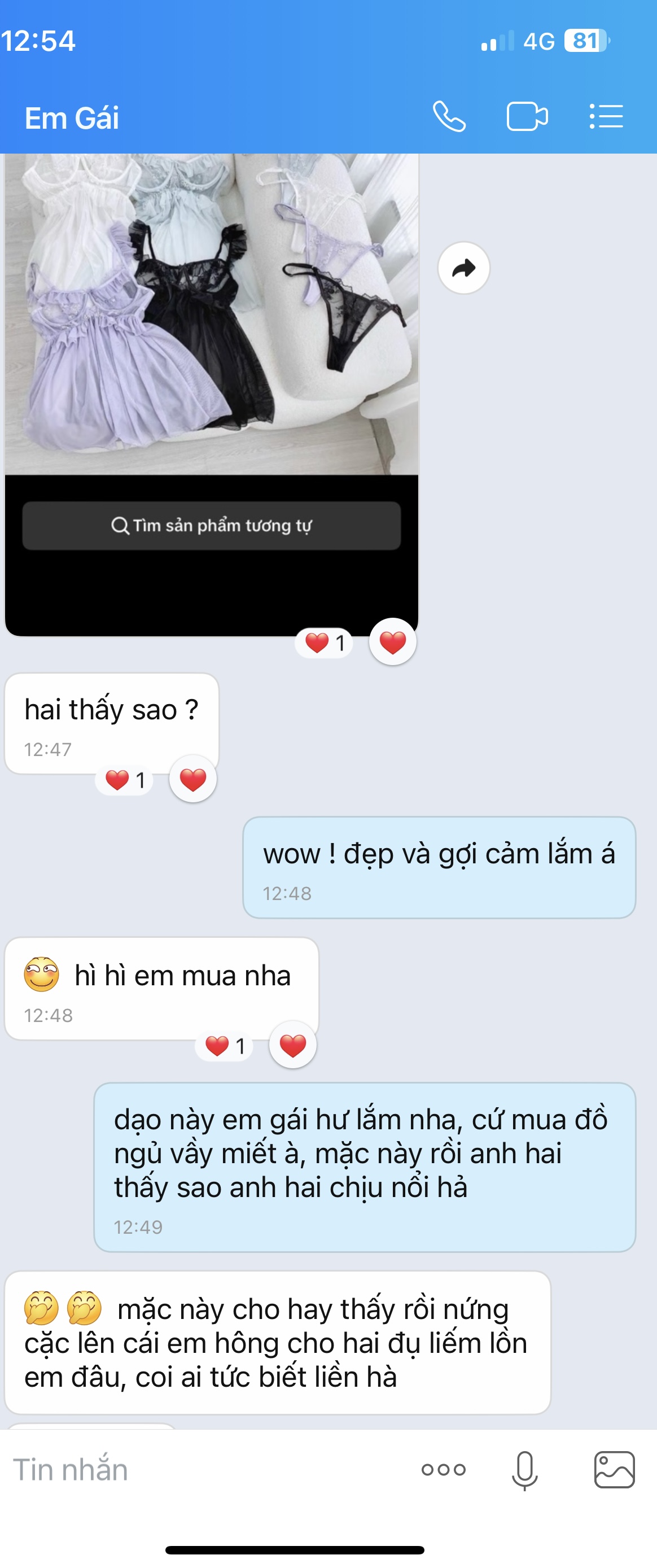This screenshot has height=1568, width=657.
Task: Heart the message "hì hì em mua nha"
Action: click(x=292, y=1046)
